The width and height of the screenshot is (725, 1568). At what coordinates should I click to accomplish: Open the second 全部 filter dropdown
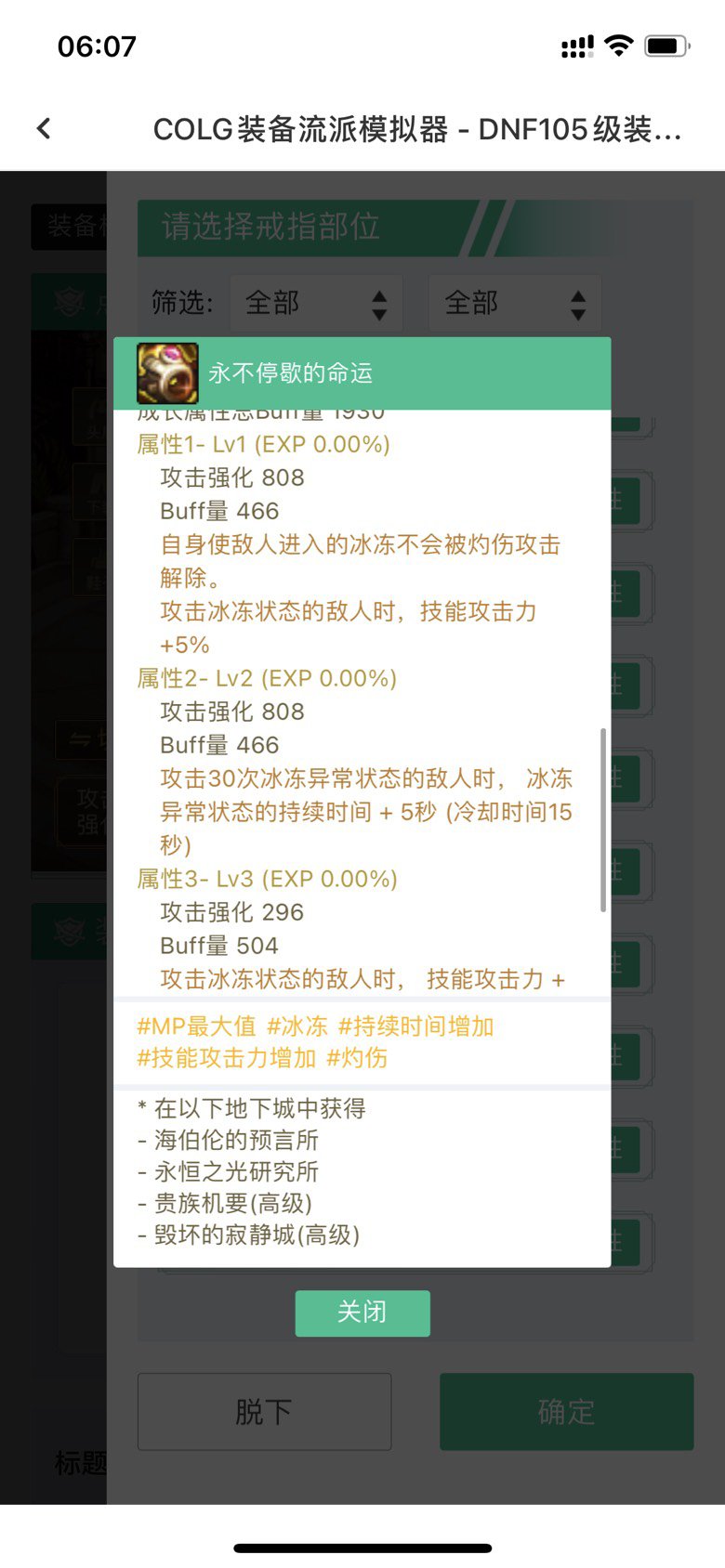pyautogui.click(x=514, y=303)
